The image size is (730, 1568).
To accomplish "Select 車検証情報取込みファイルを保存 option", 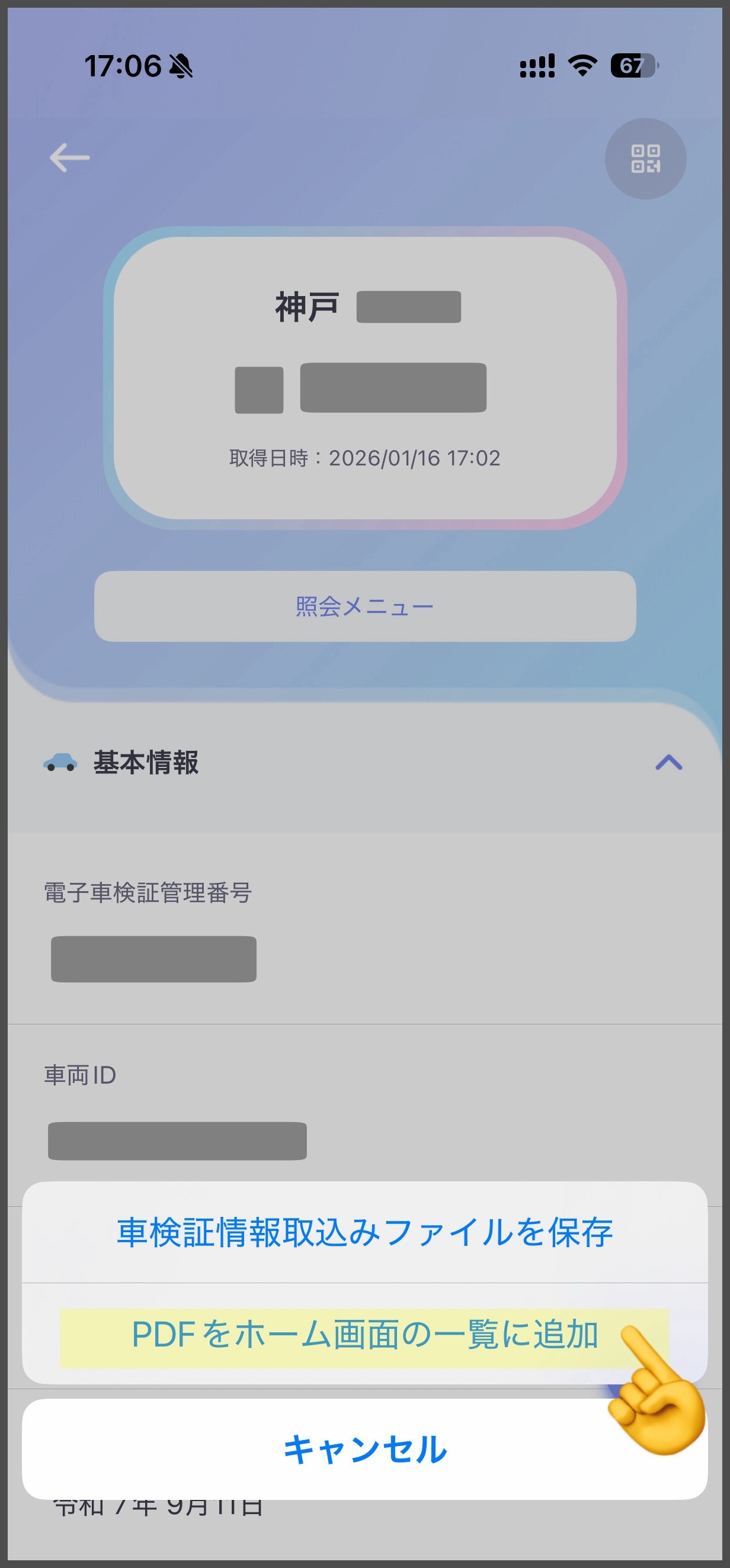I will coord(364,1233).
